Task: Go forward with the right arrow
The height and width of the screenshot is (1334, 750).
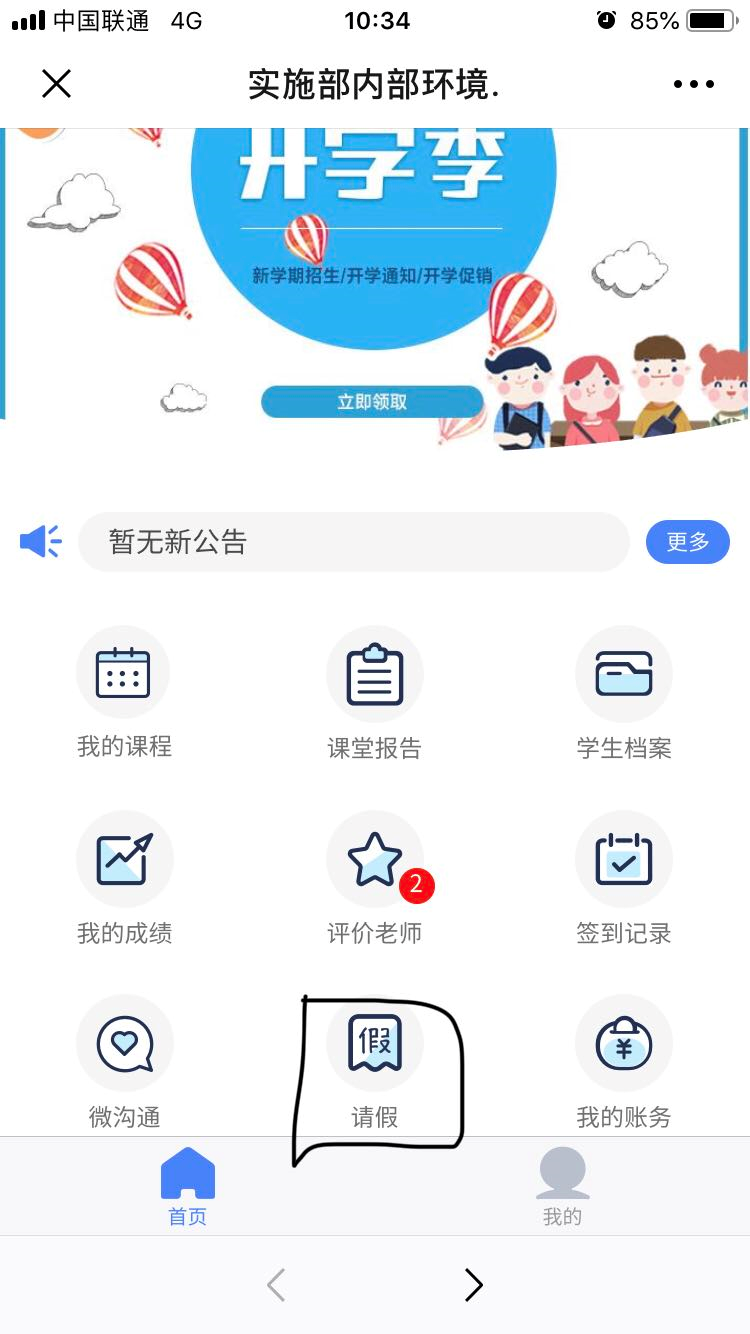Action: 473,1285
